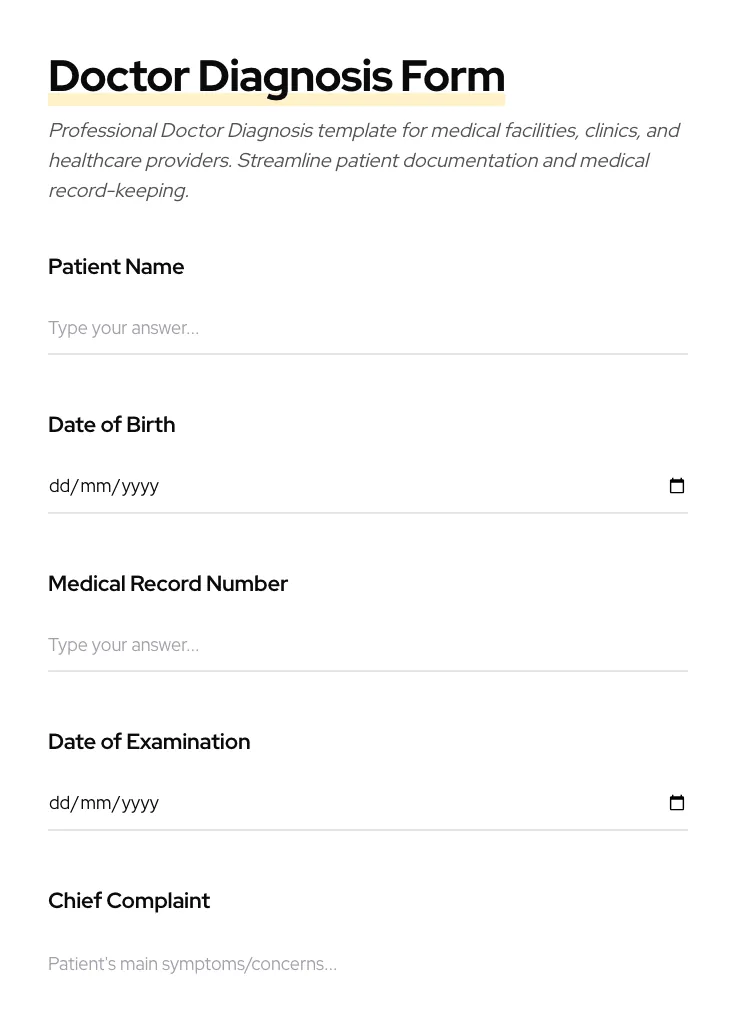736x1024 pixels.
Task: Click the Date of Birth question label
Action: coord(111,425)
